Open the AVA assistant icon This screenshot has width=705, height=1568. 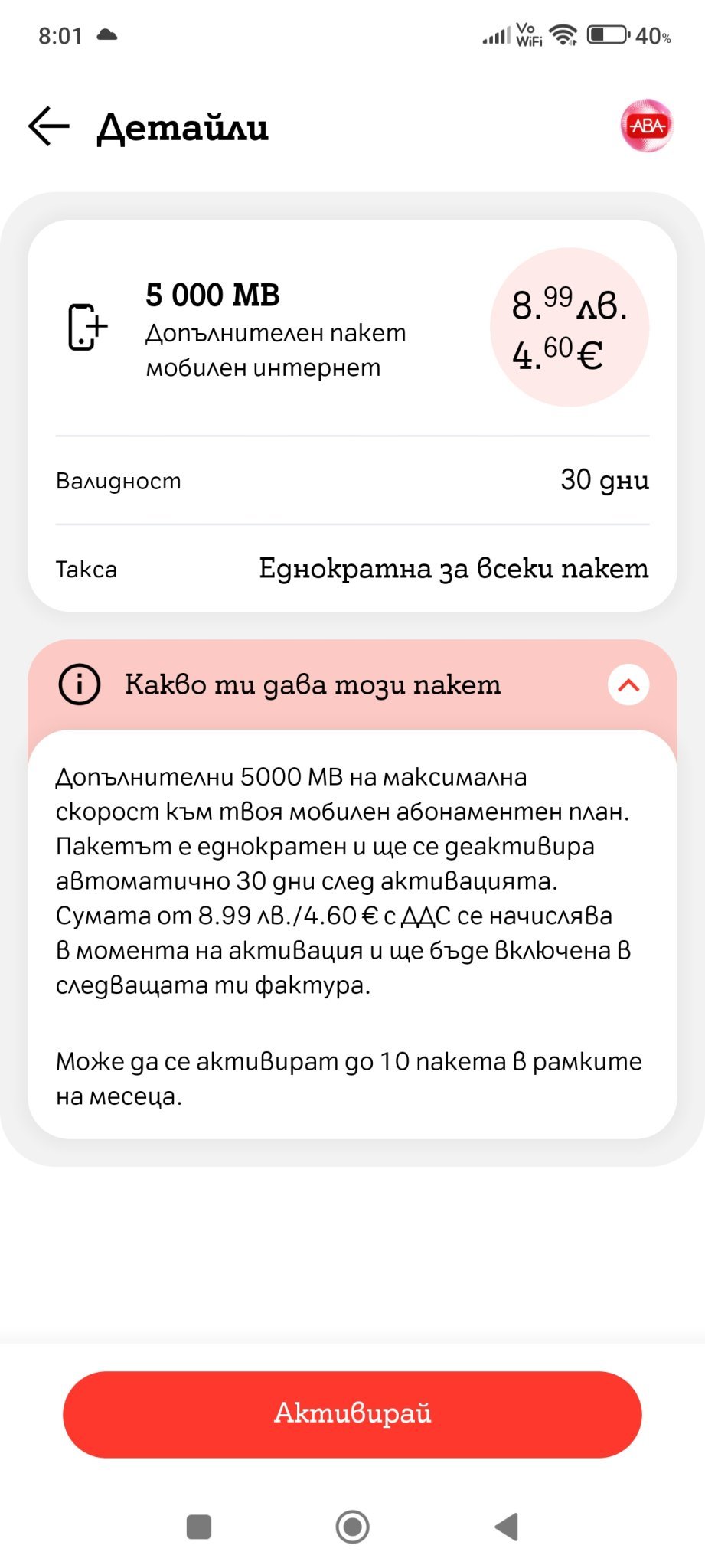tap(647, 126)
